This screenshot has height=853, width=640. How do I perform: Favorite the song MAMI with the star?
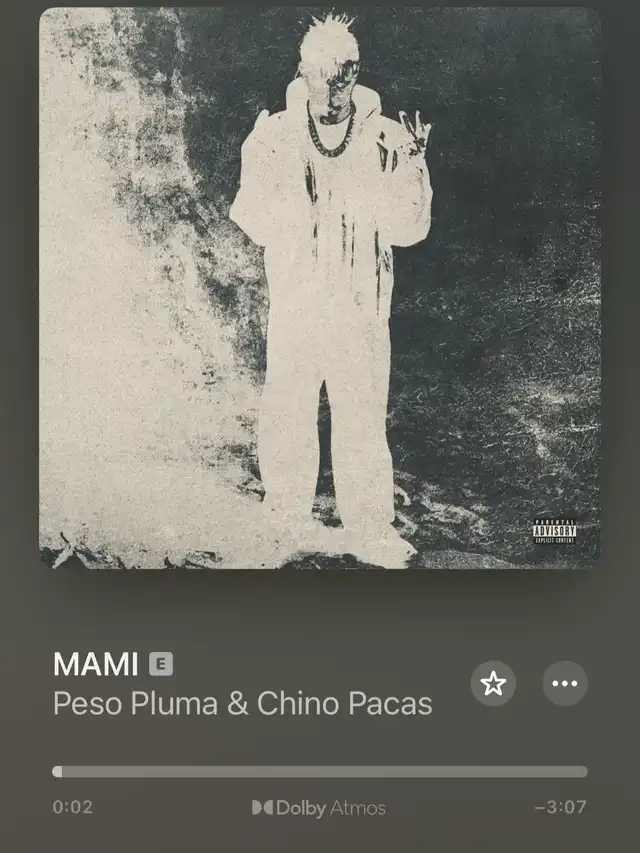493,684
